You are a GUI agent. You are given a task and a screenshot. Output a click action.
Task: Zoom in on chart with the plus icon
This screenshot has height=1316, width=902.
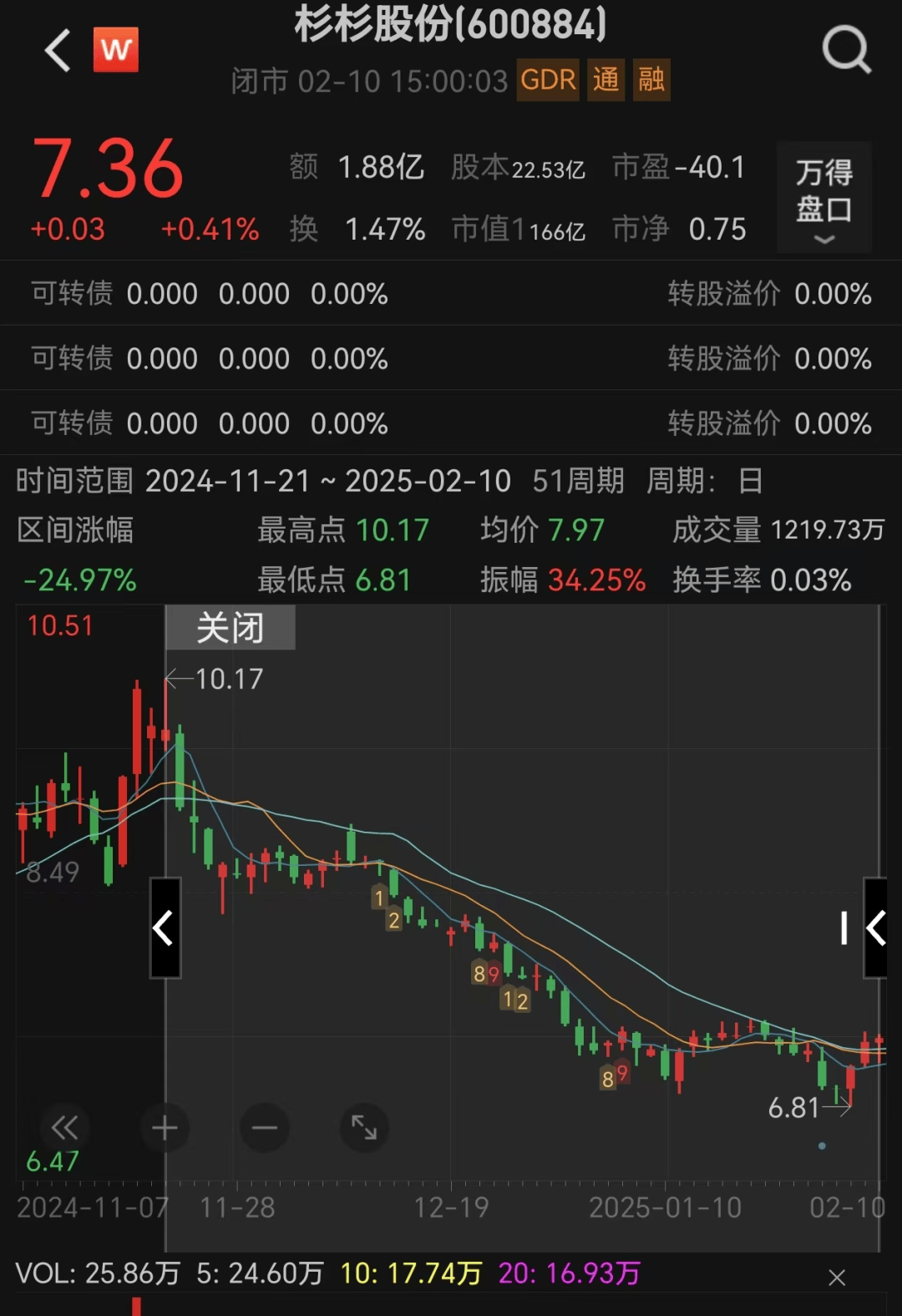tap(165, 1127)
